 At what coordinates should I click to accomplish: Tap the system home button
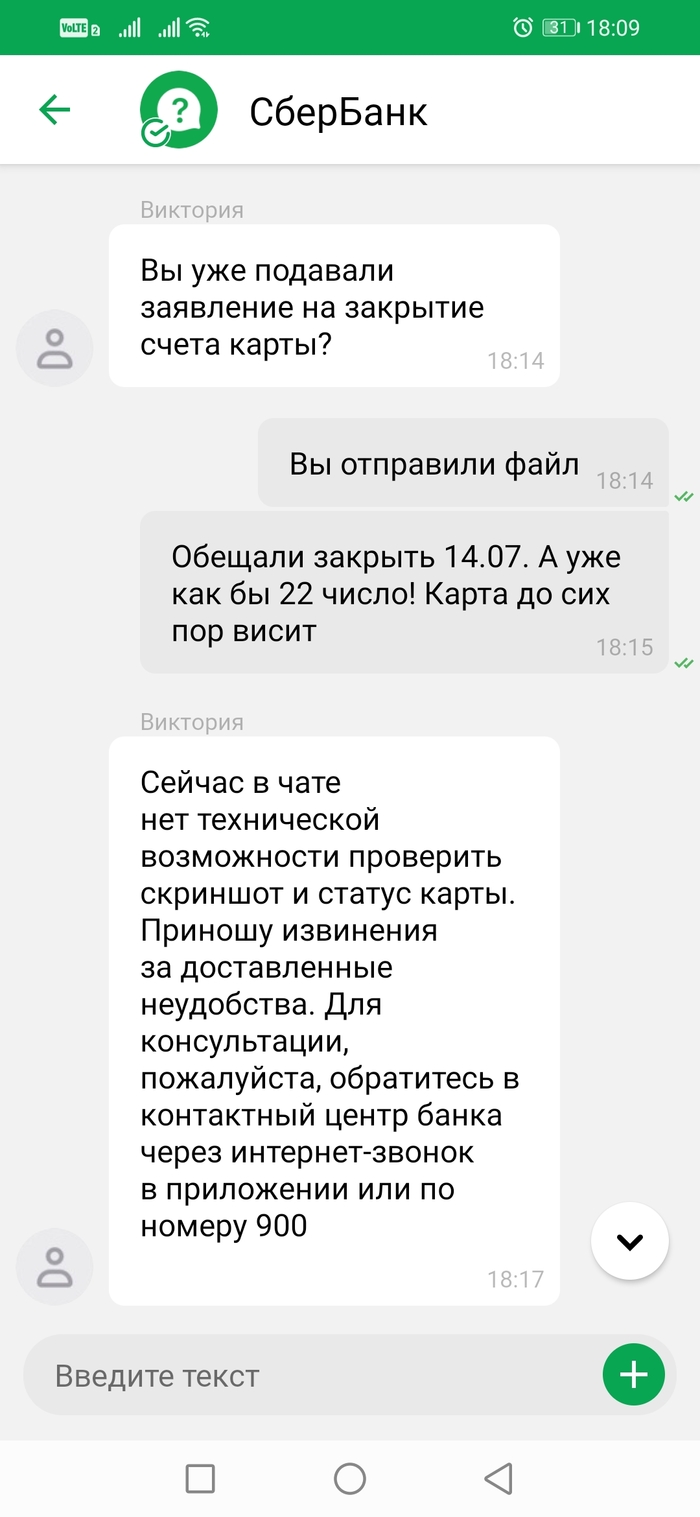(350, 1478)
